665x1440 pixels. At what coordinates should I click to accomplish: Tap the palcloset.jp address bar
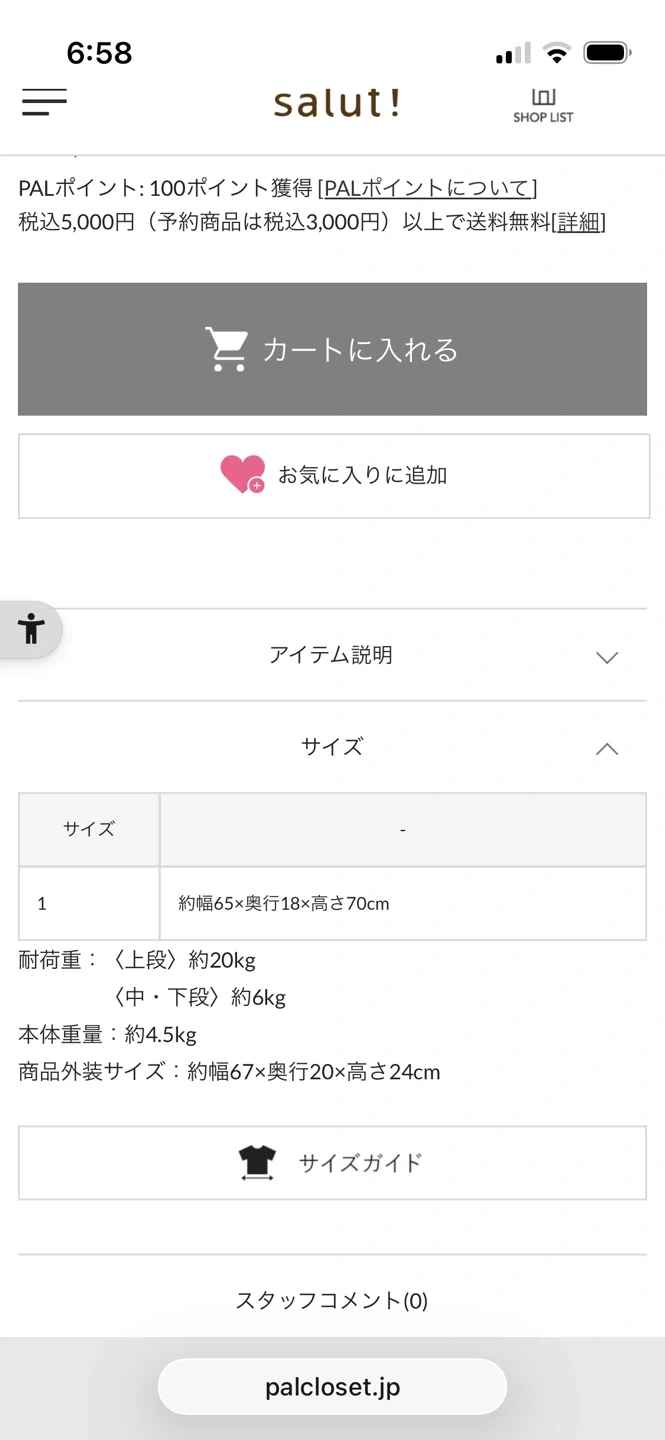[x=332, y=1387]
